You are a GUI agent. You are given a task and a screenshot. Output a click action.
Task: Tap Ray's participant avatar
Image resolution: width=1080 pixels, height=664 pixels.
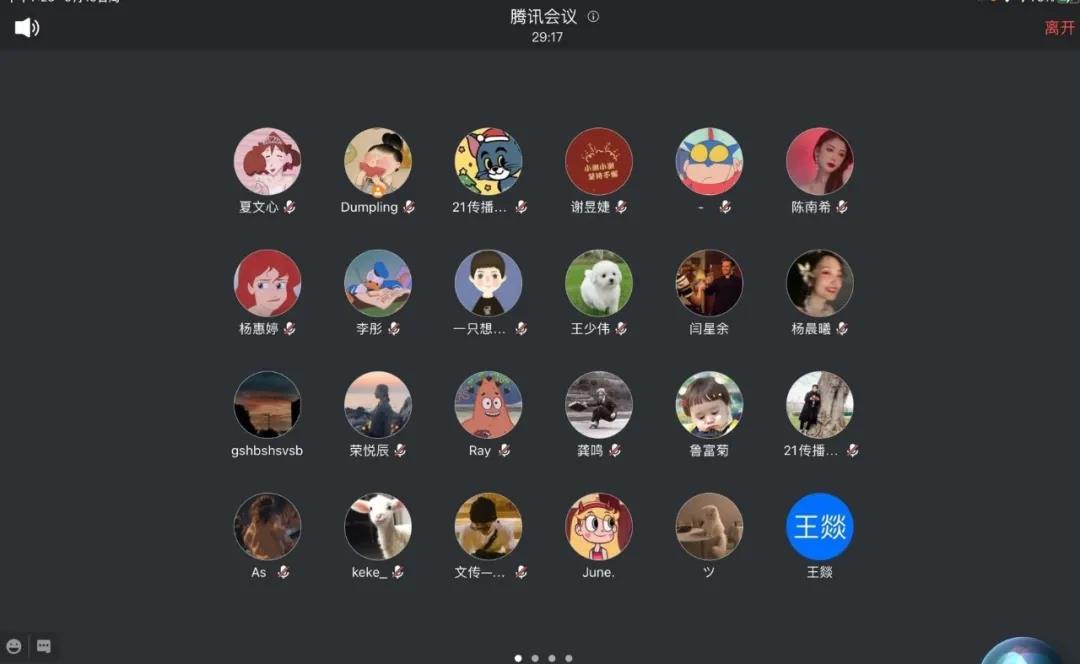(488, 405)
